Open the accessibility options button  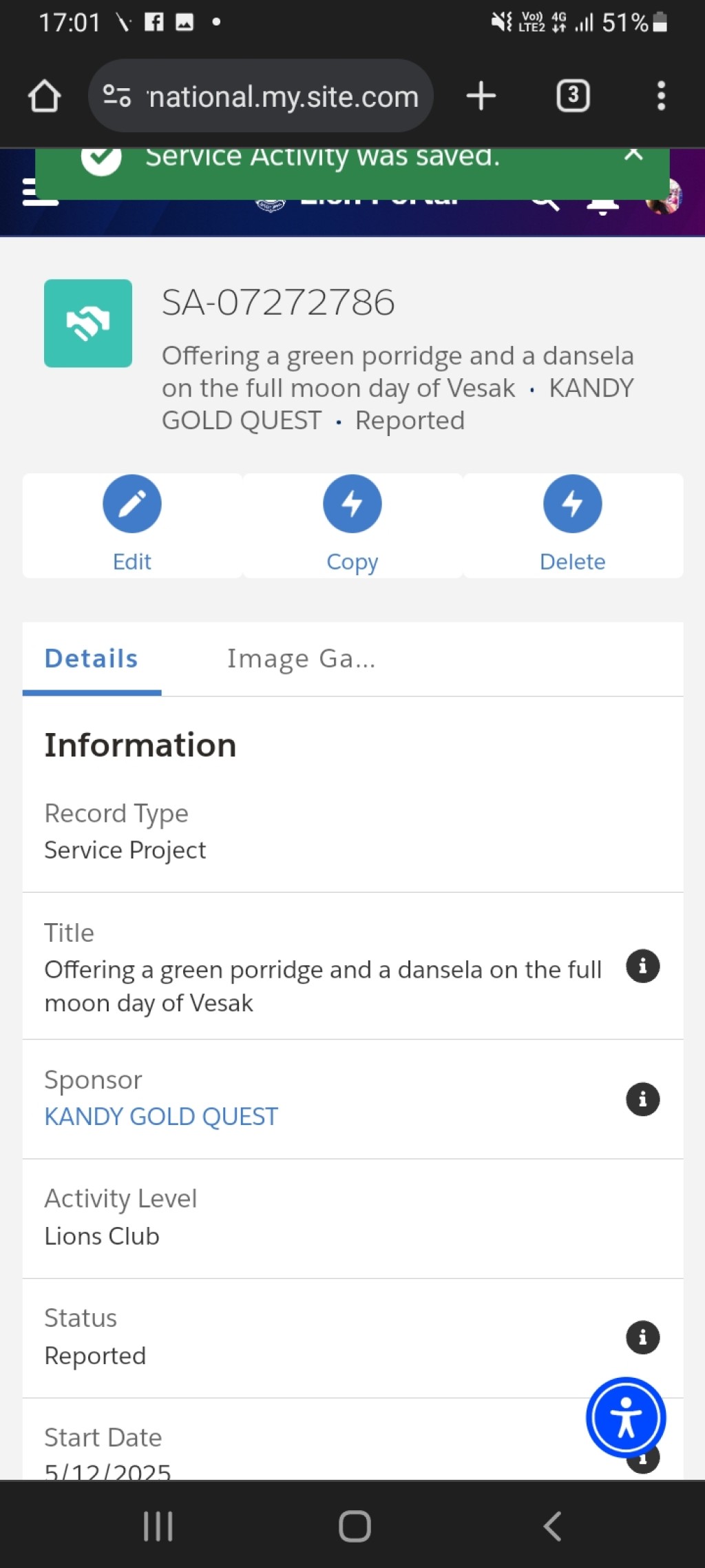(x=626, y=1417)
